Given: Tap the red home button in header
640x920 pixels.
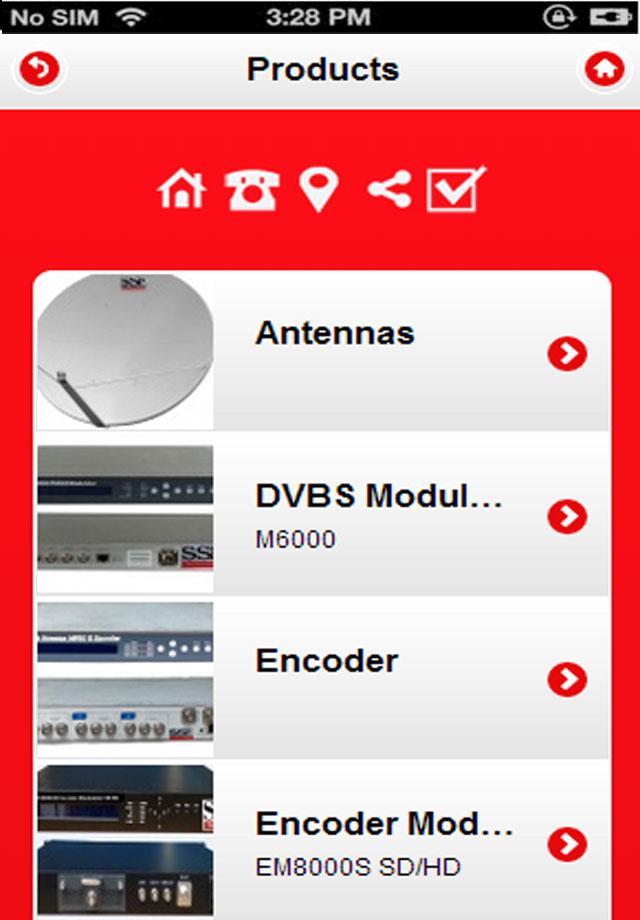Looking at the screenshot, I should pyautogui.click(x=601, y=70).
